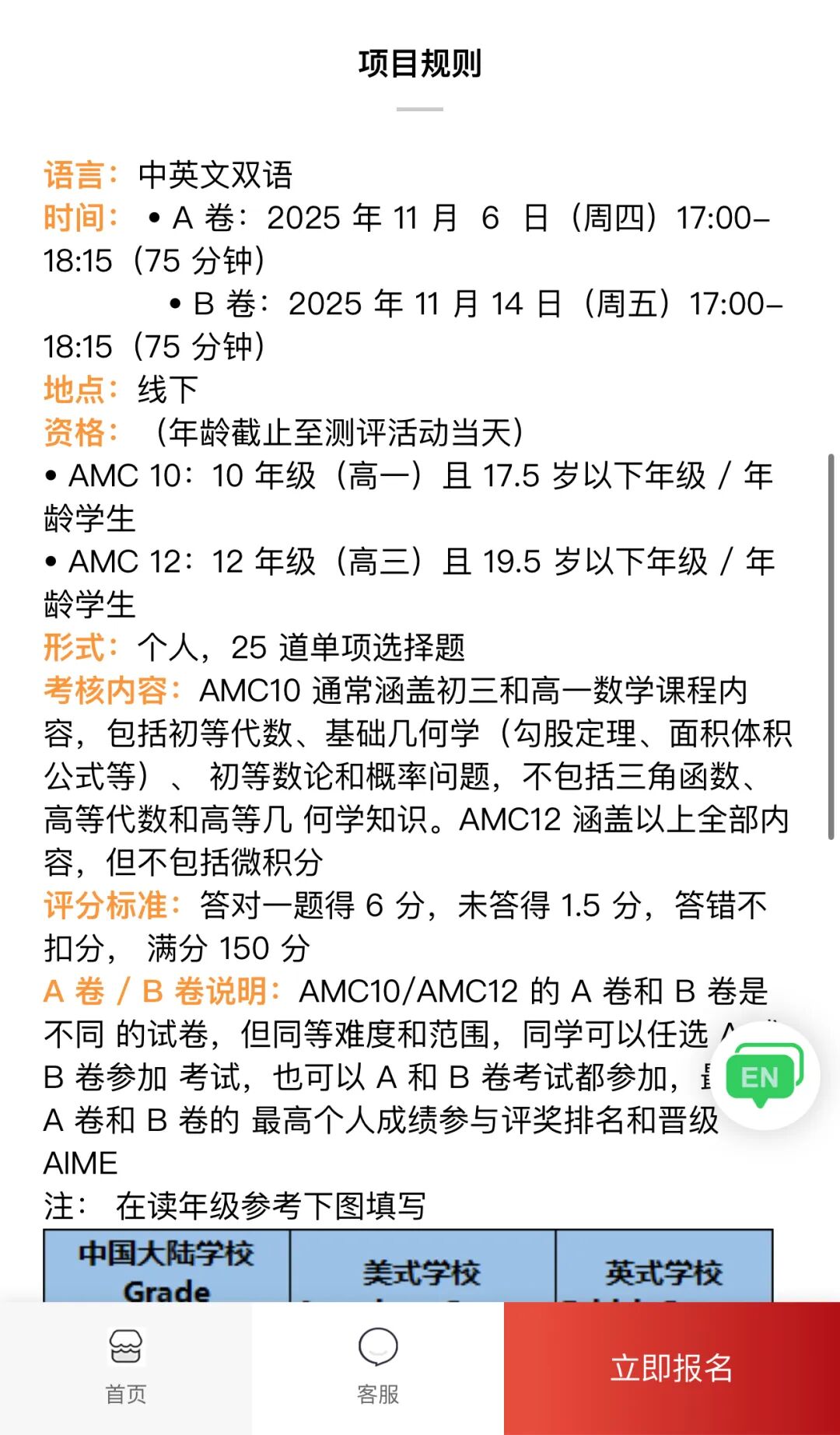This screenshot has width=840, height=1435.
Task: Switch language with the EN floating button
Action: [x=764, y=1076]
